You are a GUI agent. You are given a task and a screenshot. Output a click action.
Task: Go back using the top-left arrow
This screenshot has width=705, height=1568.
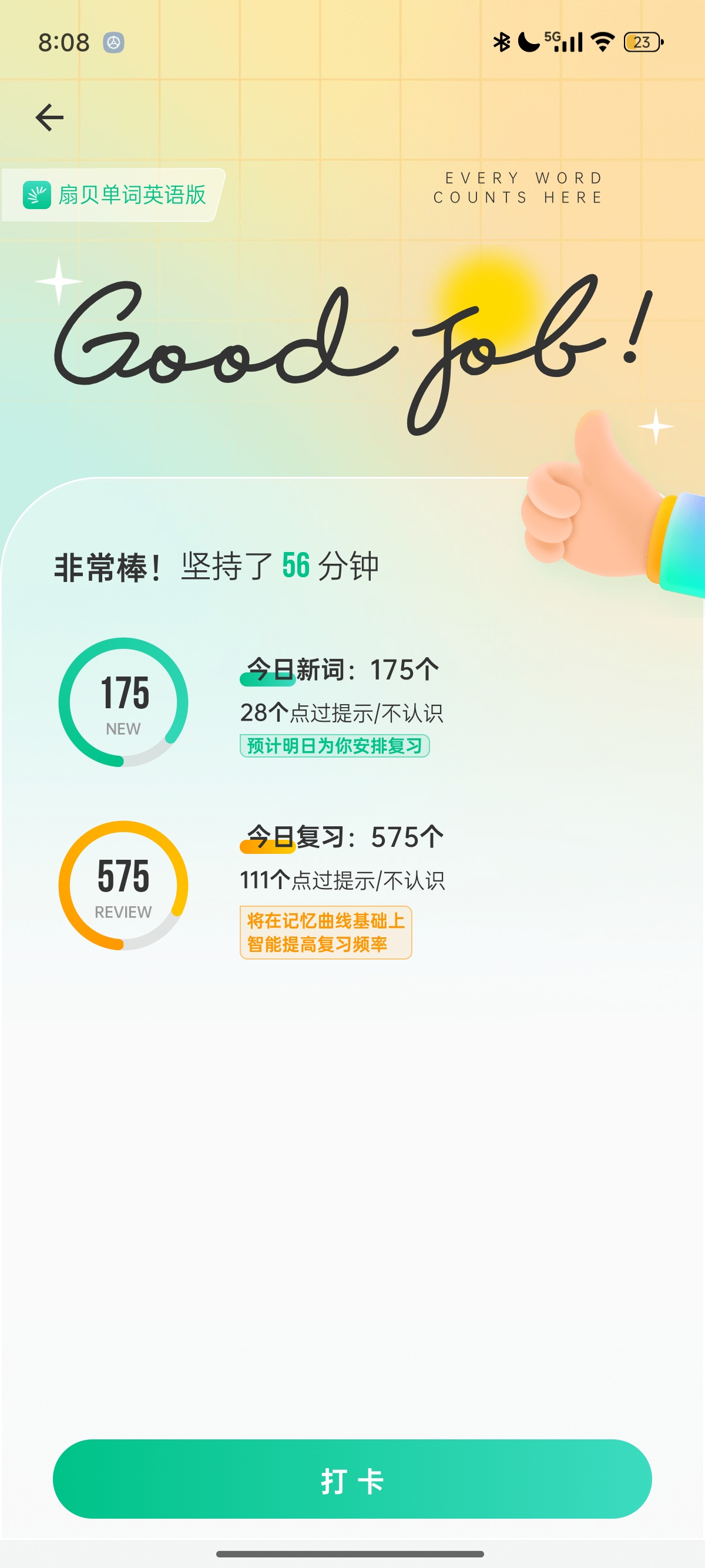[49, 117]
